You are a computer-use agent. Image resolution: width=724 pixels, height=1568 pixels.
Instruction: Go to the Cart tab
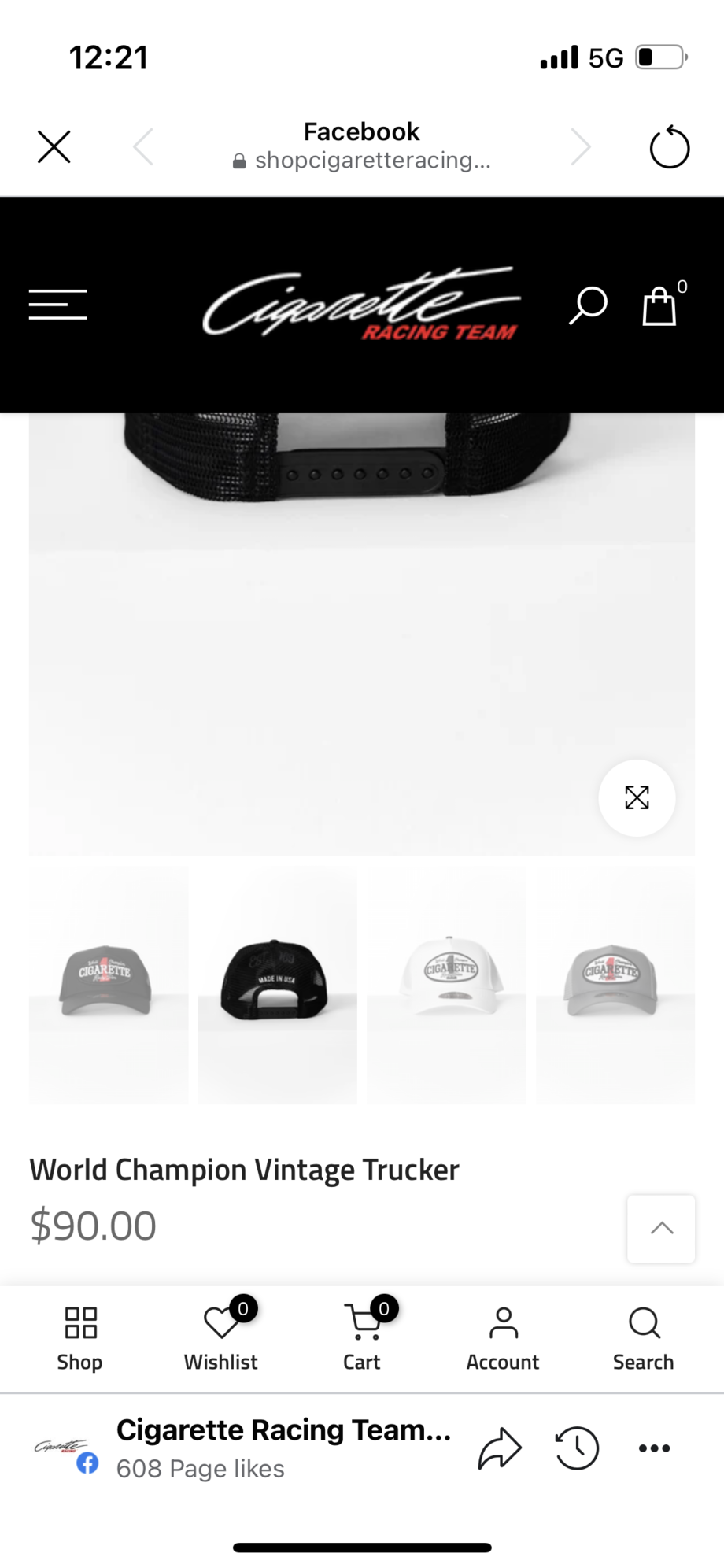tap(362, 1338)
